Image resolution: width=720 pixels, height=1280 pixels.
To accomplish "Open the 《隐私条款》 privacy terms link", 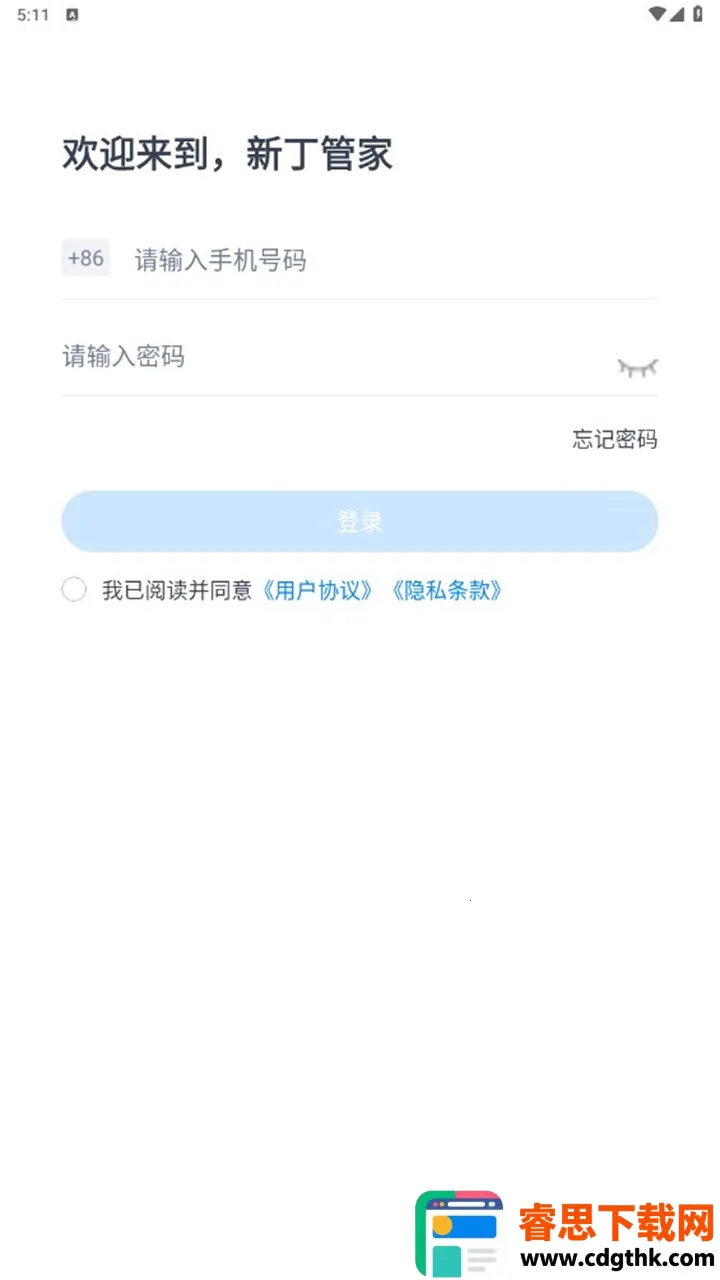I will tap(446, 590).
